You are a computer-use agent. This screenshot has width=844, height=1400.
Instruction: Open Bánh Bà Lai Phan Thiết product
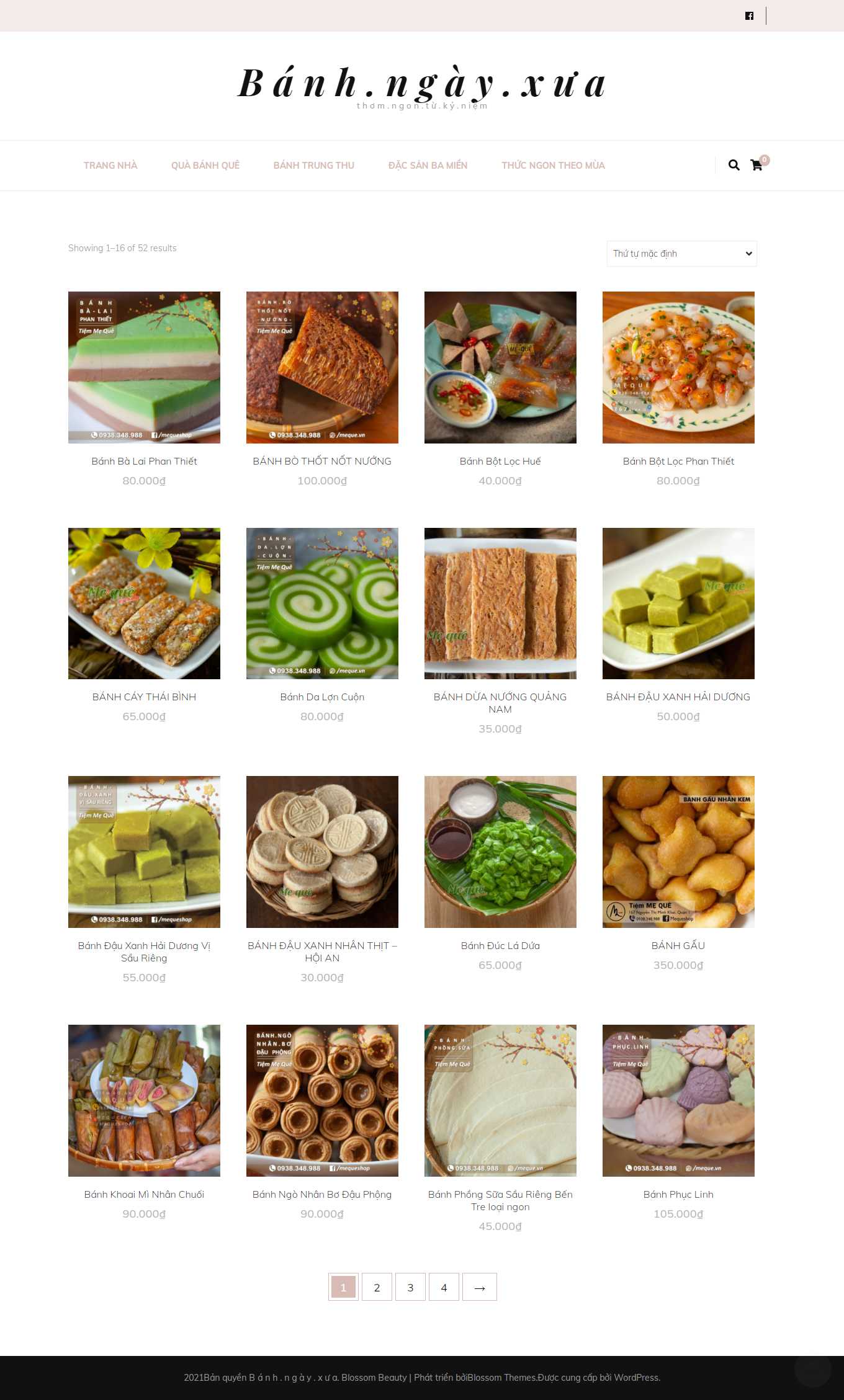pyautogui.click(x=144, y=368)
